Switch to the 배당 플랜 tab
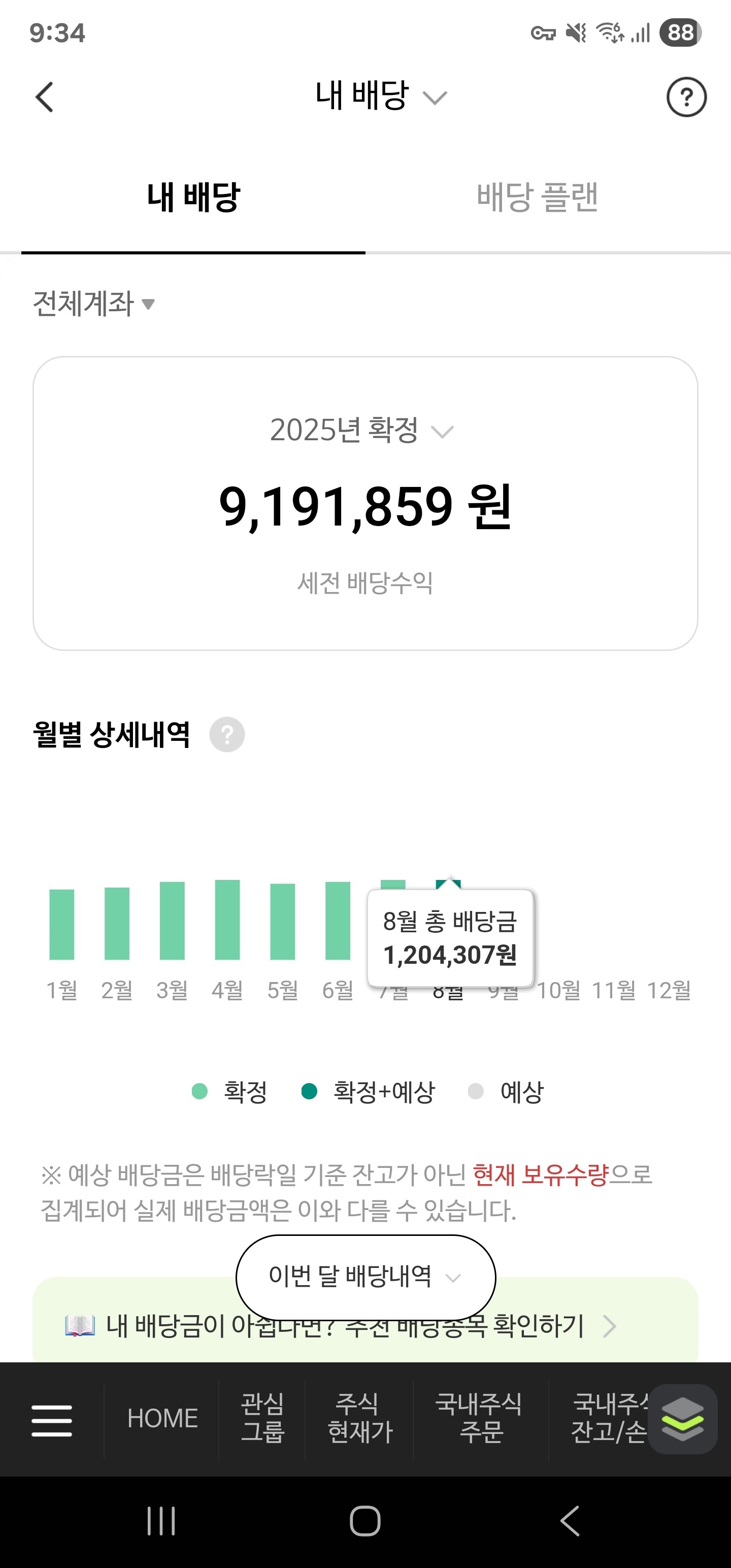The width and height of the screenshot is (731, 1568). [x=537, y=197]
